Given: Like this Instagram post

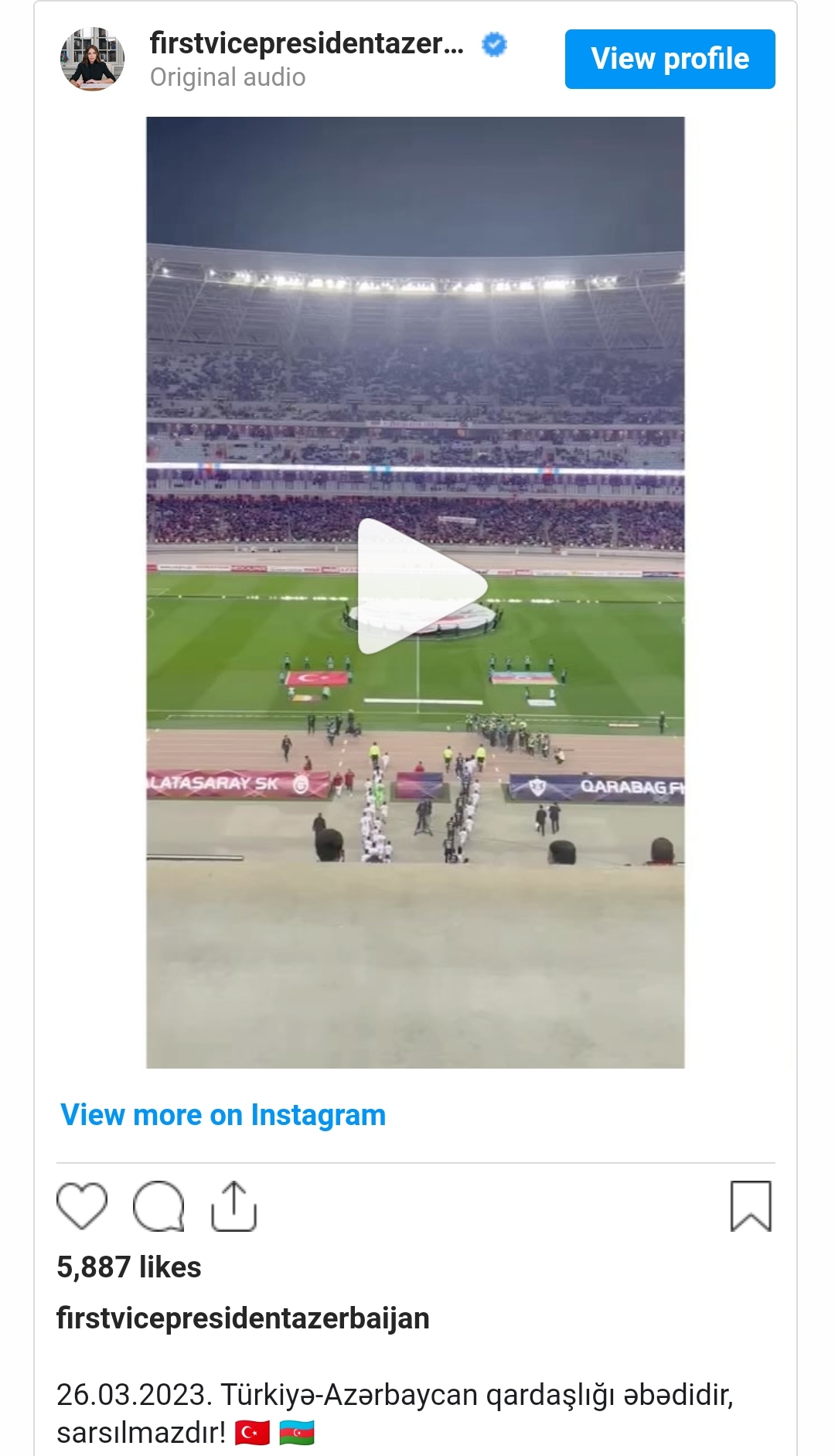Looking at the screenshot, I should (x=82, y=1205).
